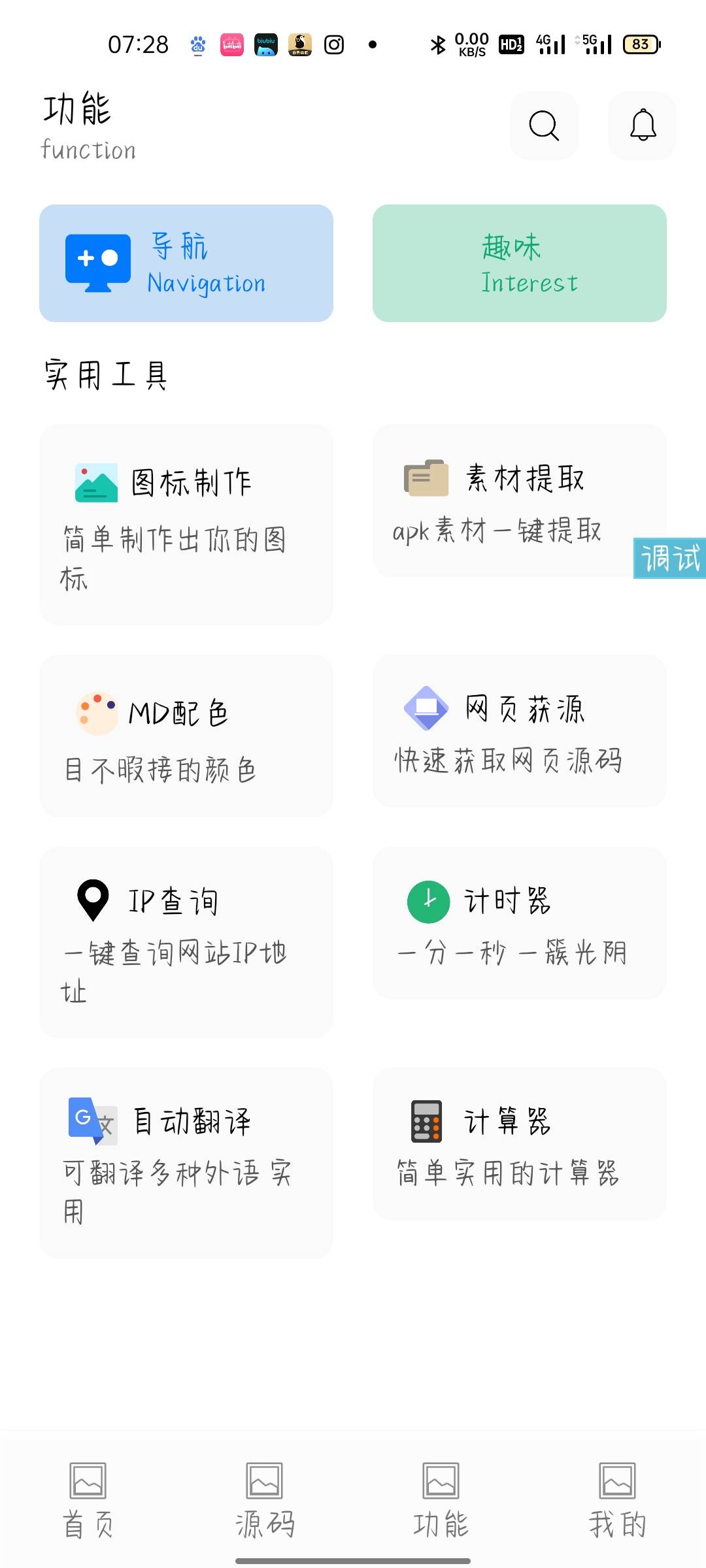Open the MD配色 color tool
The height and width of the screenshot is (1568, 706).
pyautogui.click(x=186, y=736)
